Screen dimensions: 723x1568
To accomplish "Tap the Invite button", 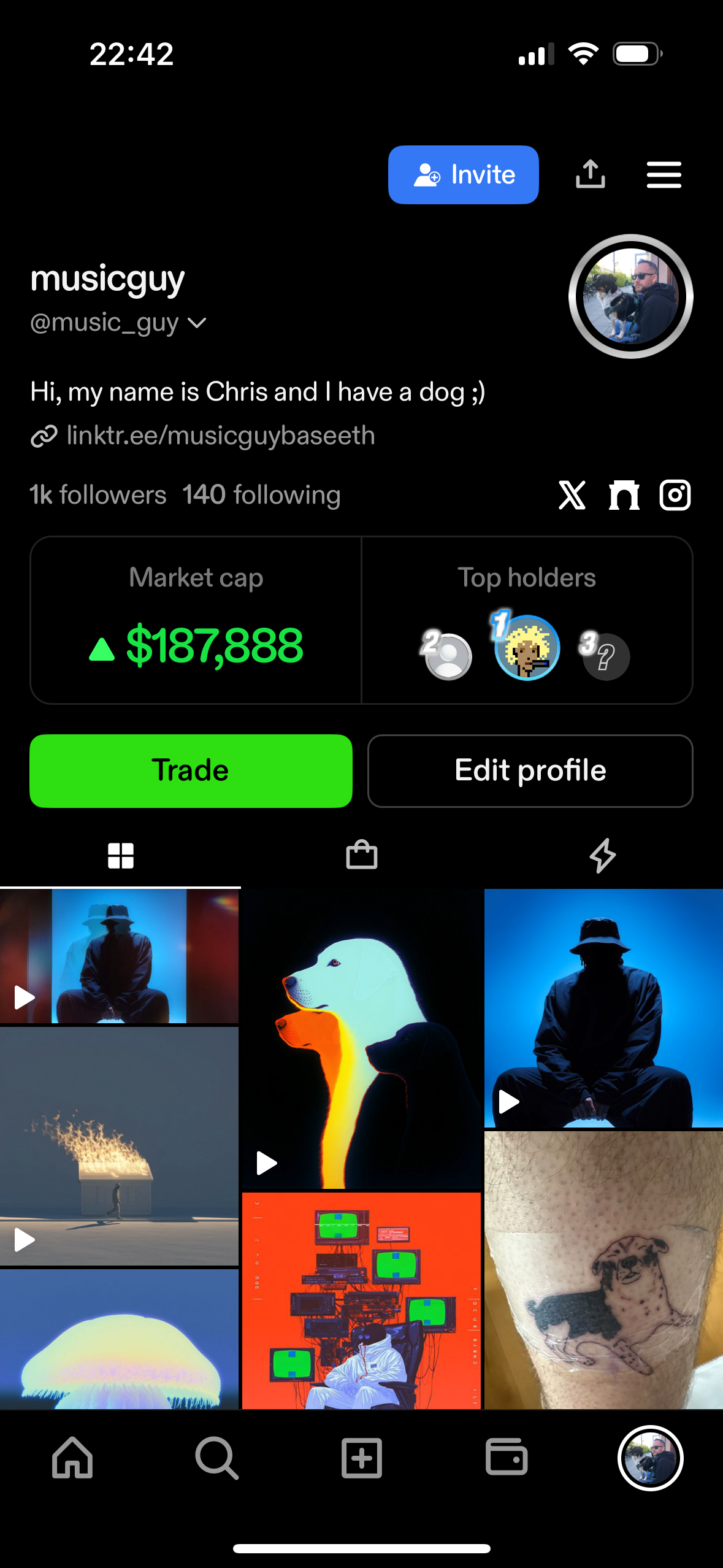I will click(463, 175).
